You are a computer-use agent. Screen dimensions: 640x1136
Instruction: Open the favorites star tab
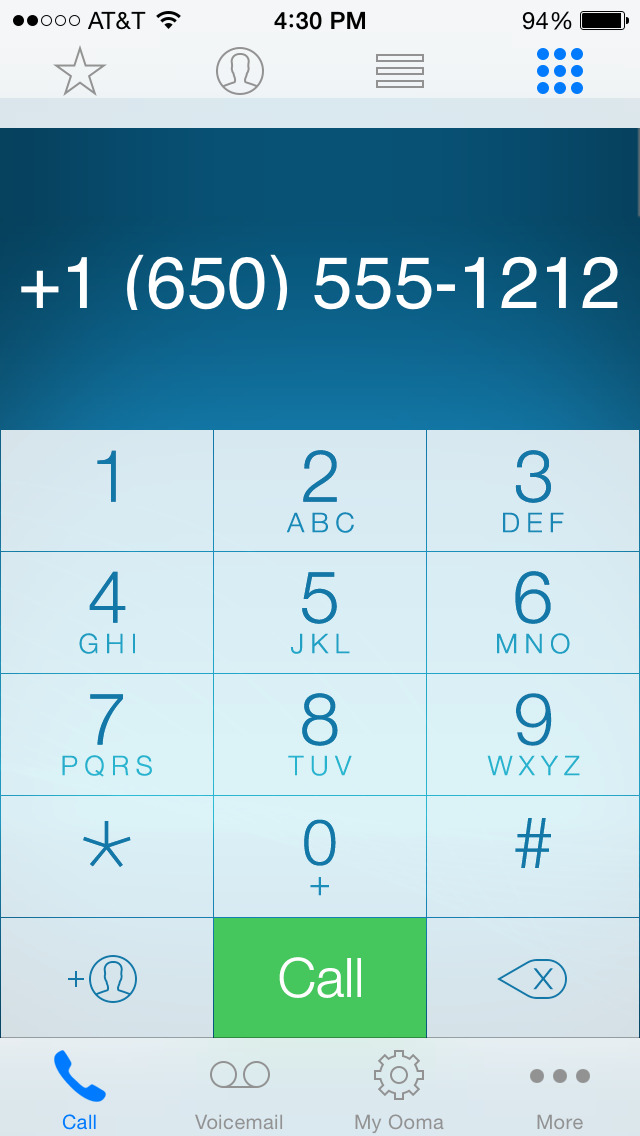(x=80, y=72)
